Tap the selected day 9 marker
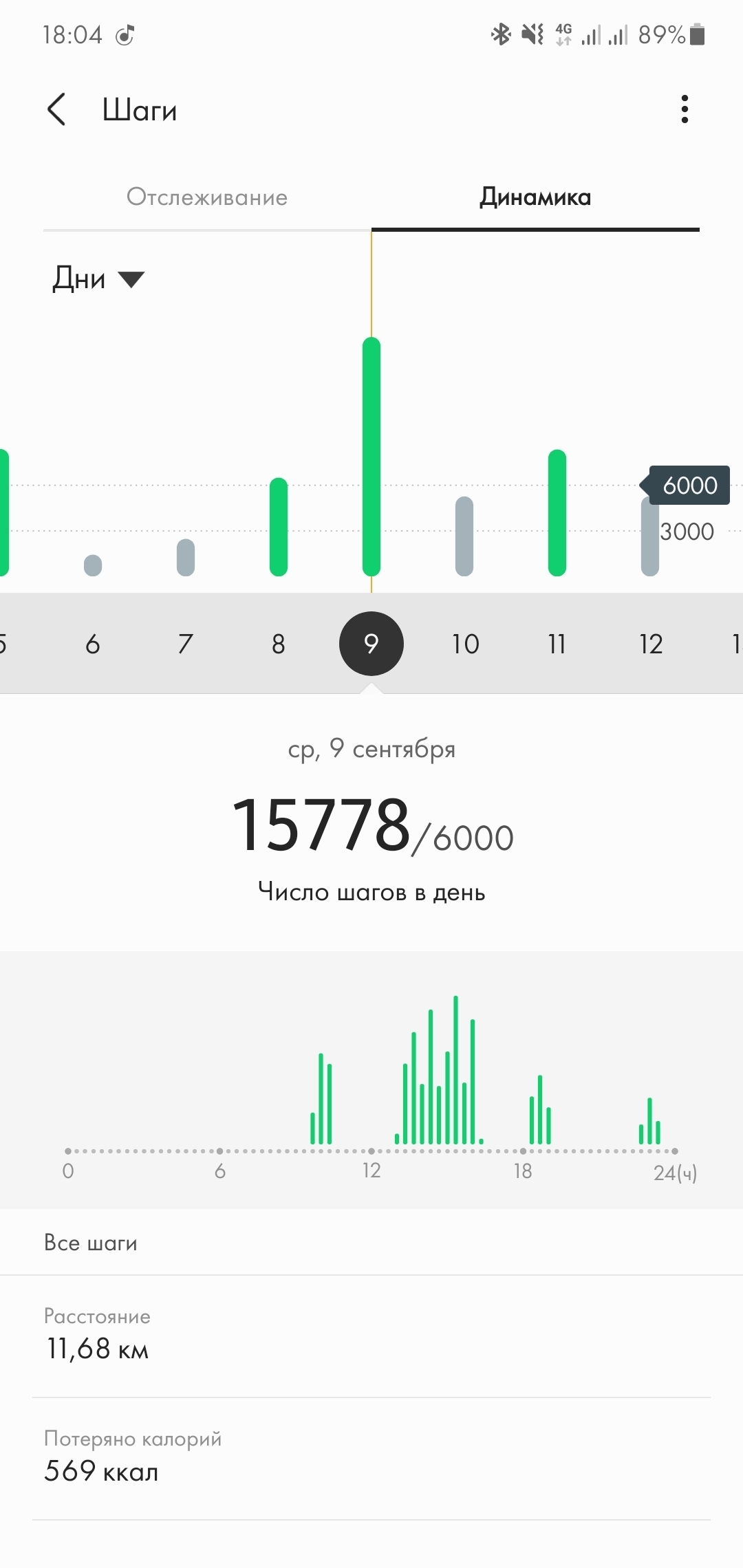The width and height of the screenshot is (743, 1568). [371, 644]
